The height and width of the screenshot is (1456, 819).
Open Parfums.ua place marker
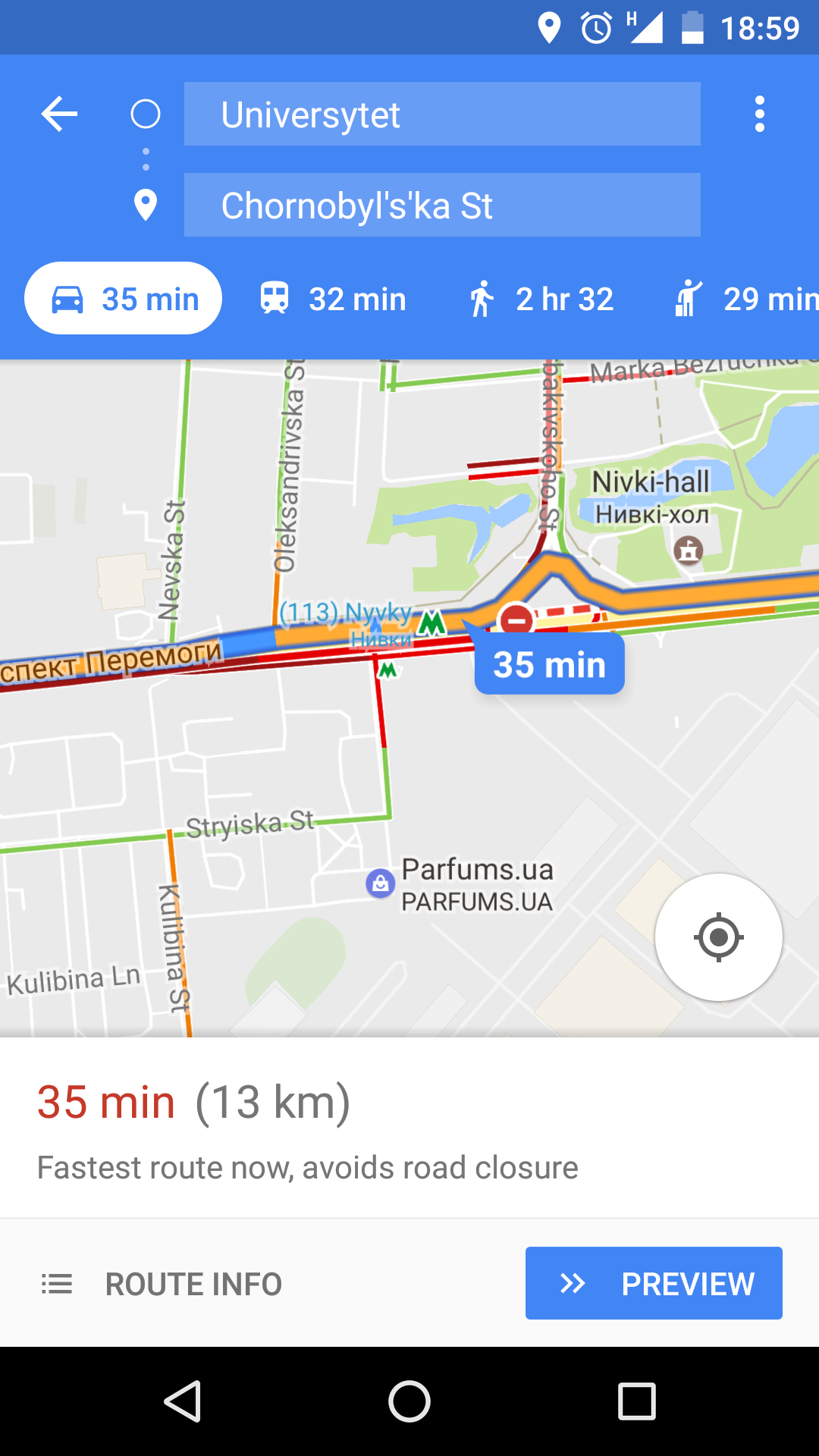click(x=381, y=883)
